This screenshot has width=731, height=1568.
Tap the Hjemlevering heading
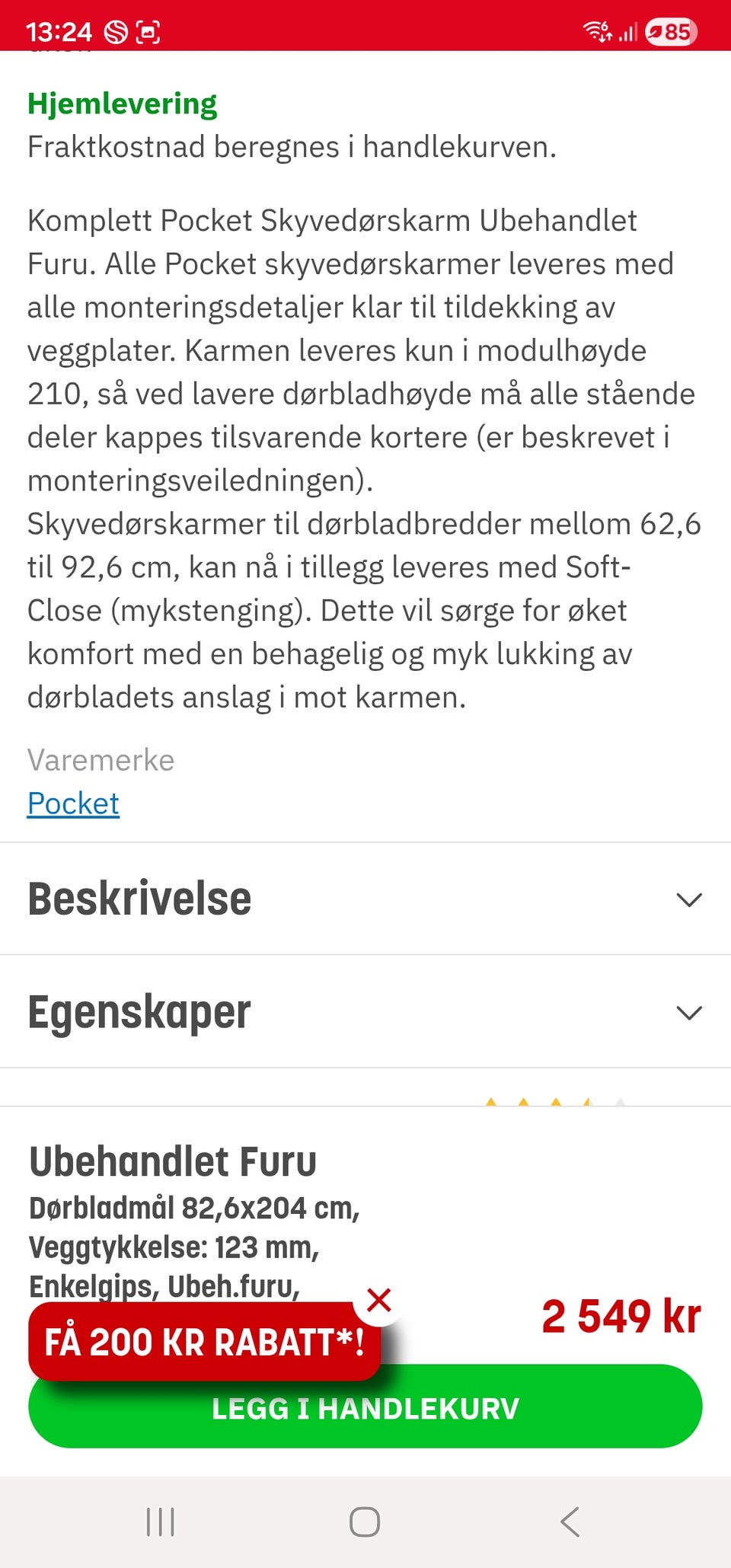pyautogui.click(x=122, y=103)
